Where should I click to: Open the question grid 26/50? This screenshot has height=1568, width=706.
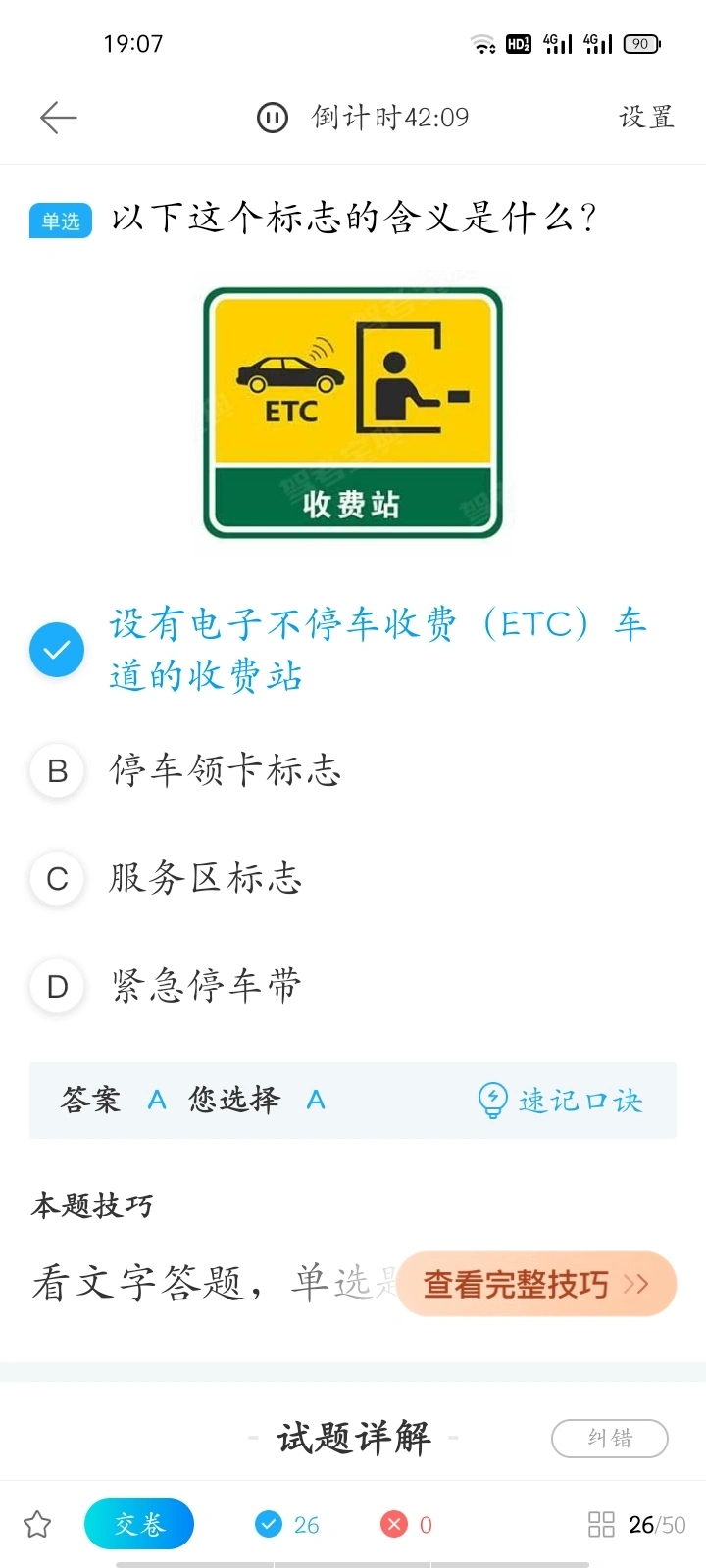(x=636, y=1524)
